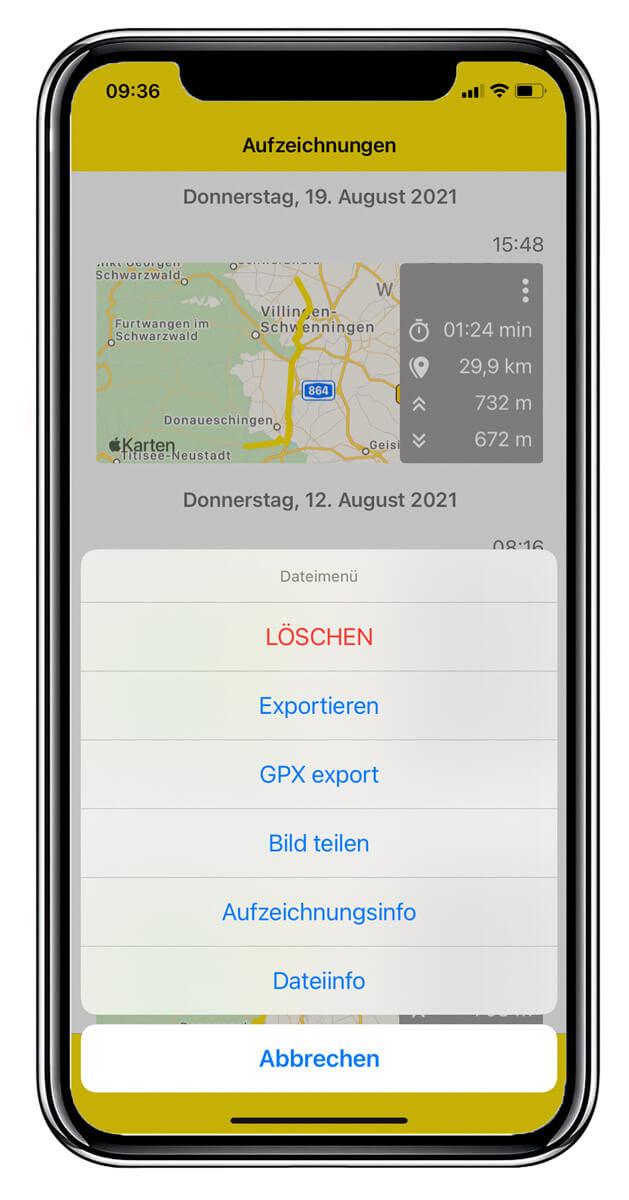
Task: Dismiss the menu with Abbrechen
Action: point(319,1058)
